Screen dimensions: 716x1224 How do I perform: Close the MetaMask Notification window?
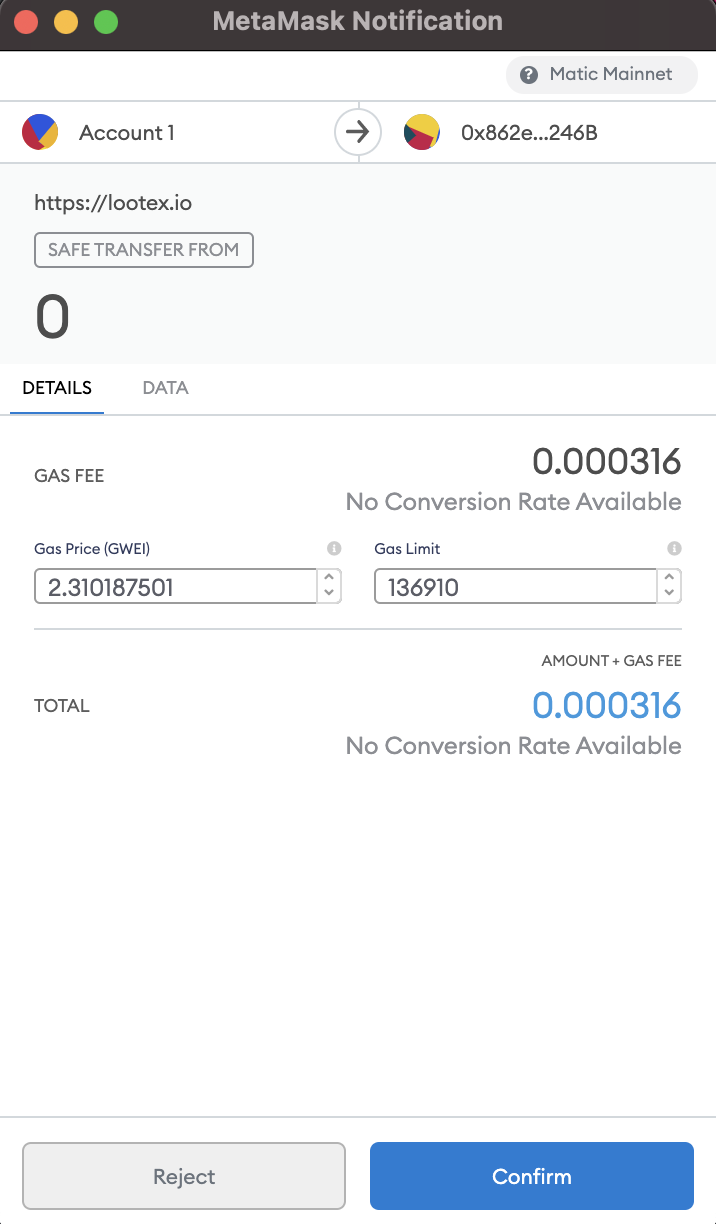click(x=26, y=21)
